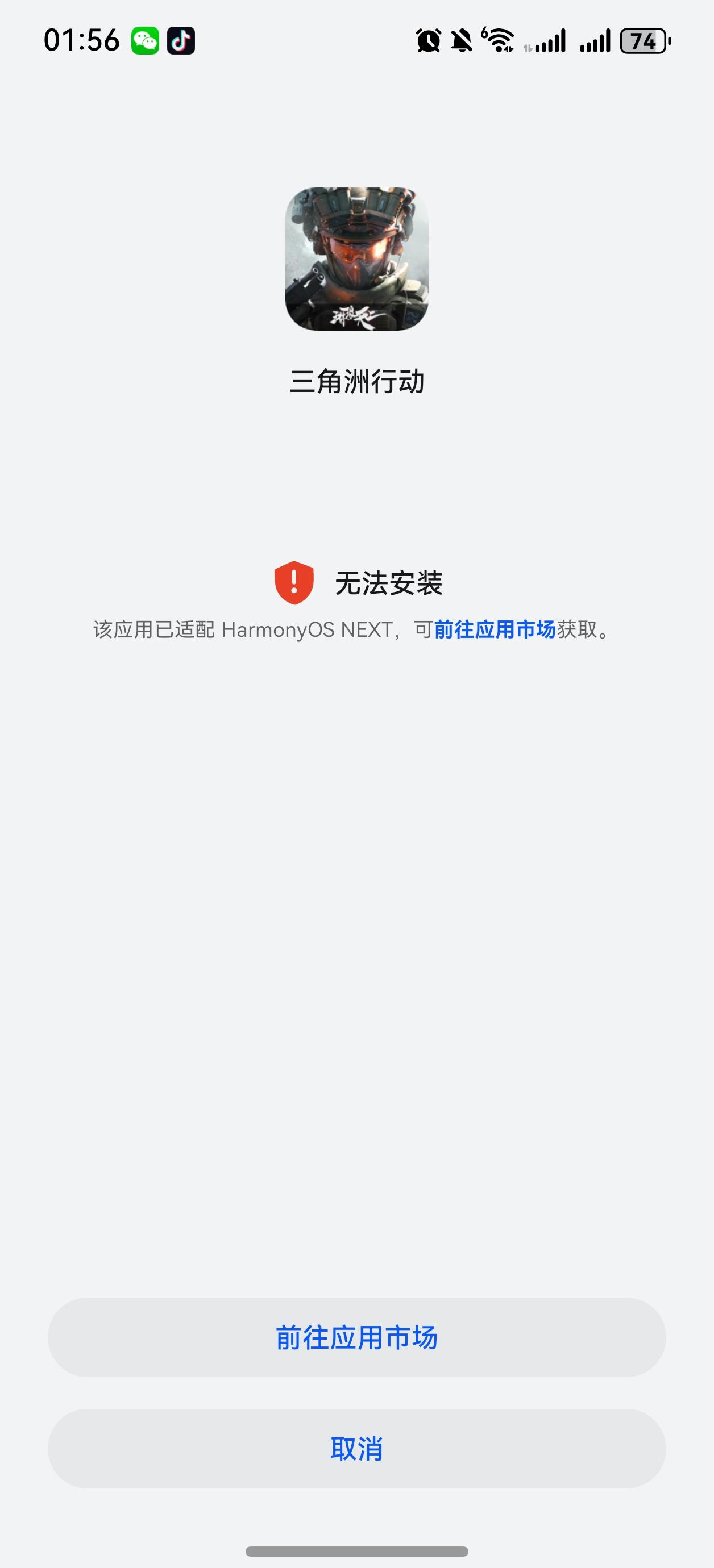The height and width of the screenshot is (1568, 714).
Task: Tap the Wi-Fi signal icon
Action: pyautogui.click(x=499, y=40)
